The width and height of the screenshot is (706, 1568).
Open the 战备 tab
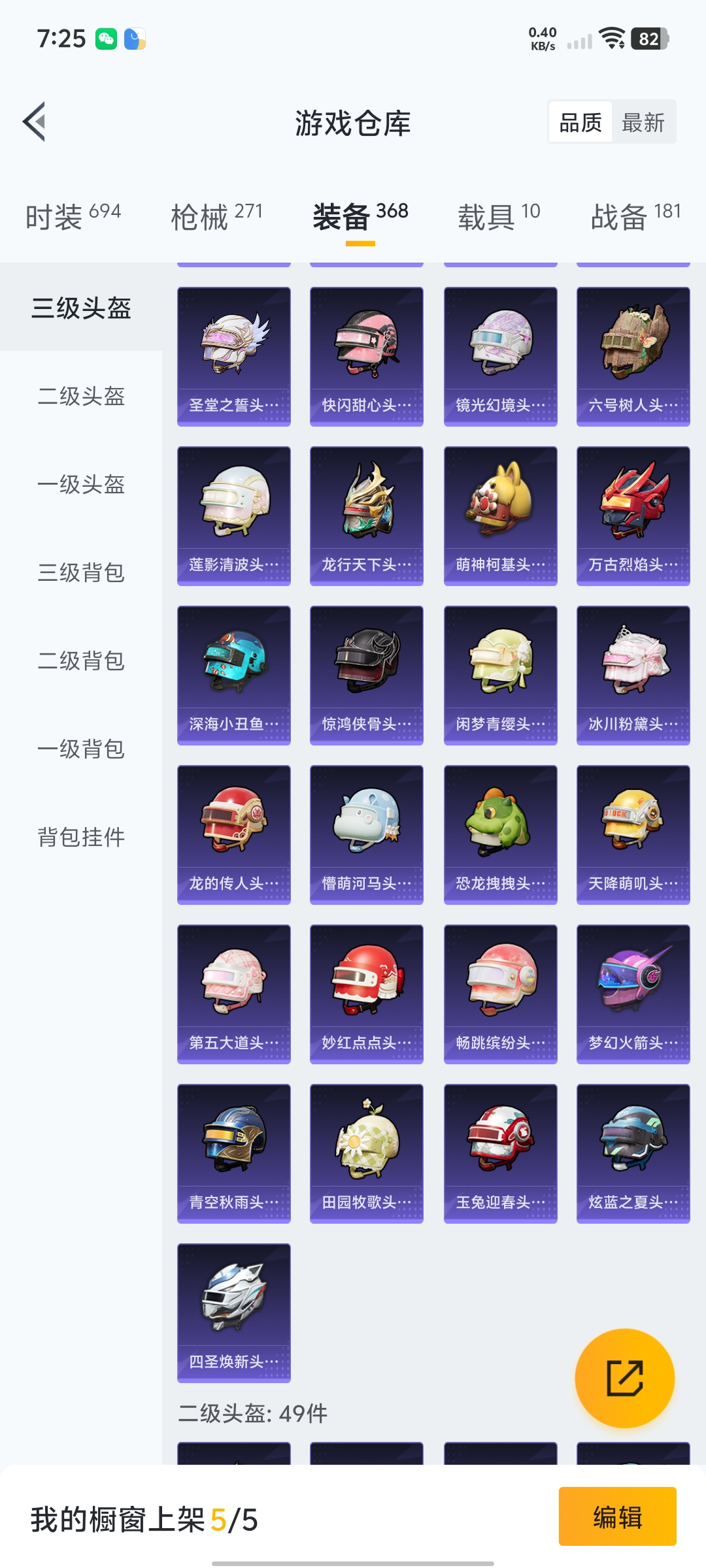[635, 216]
